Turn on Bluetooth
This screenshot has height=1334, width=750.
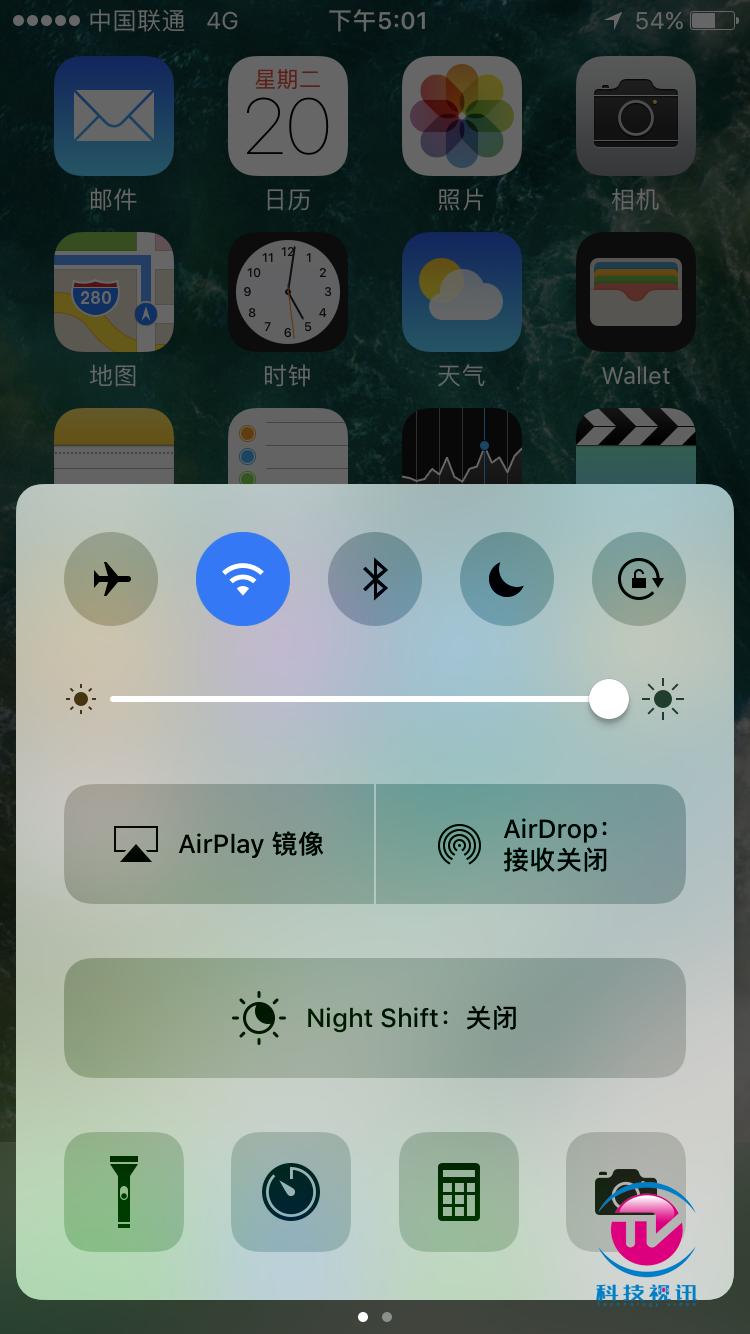375,579
